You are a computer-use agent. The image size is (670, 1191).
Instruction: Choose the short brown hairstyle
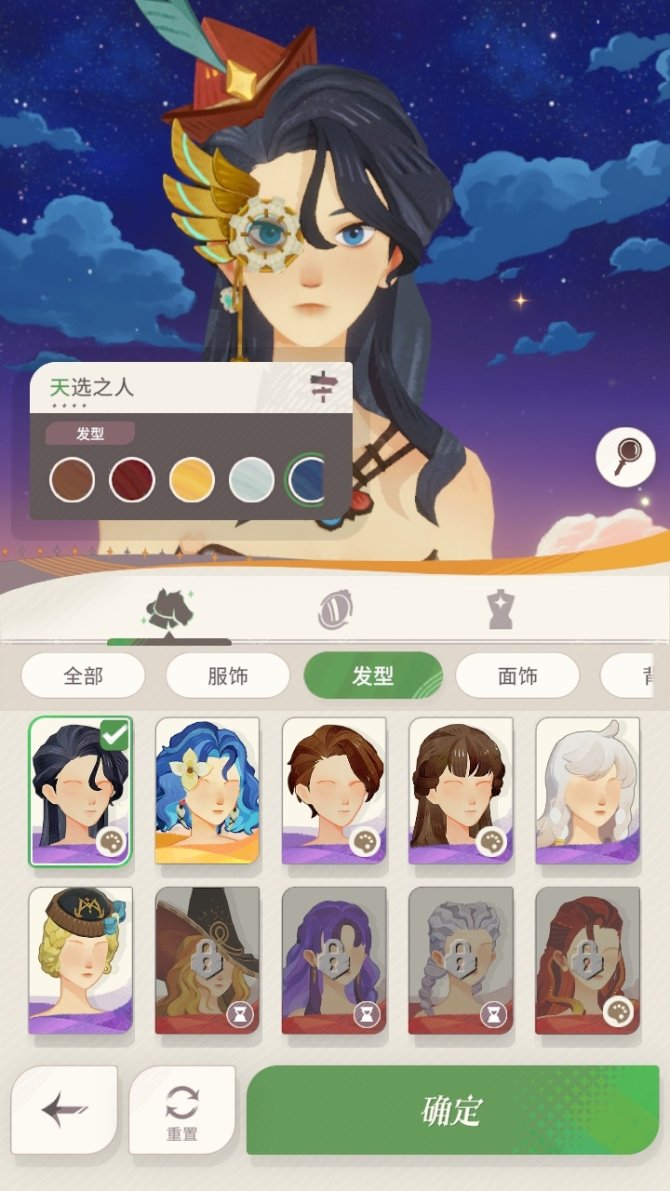pyautogui.click(x=334, y=790)
